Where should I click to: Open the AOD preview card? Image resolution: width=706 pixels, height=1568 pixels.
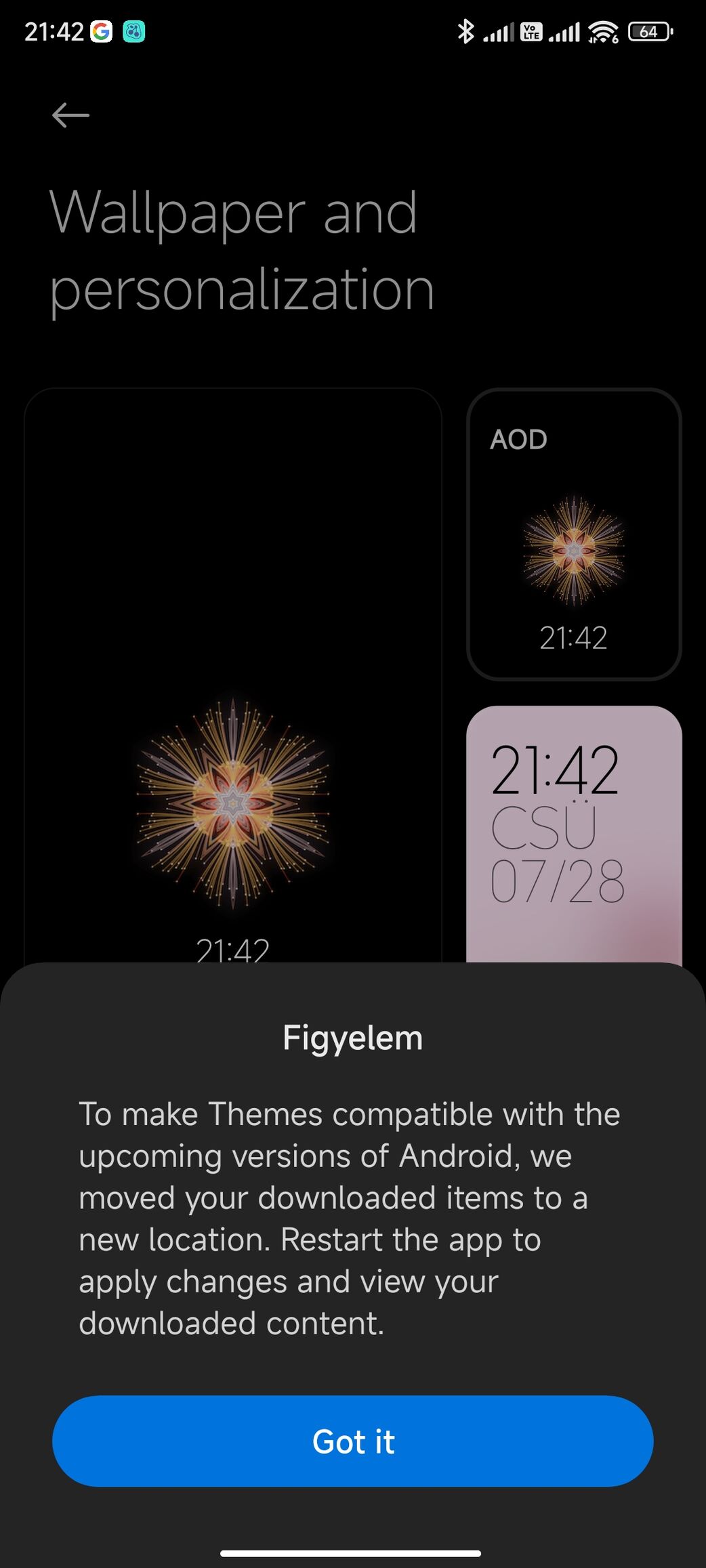(x=573, y=534)
